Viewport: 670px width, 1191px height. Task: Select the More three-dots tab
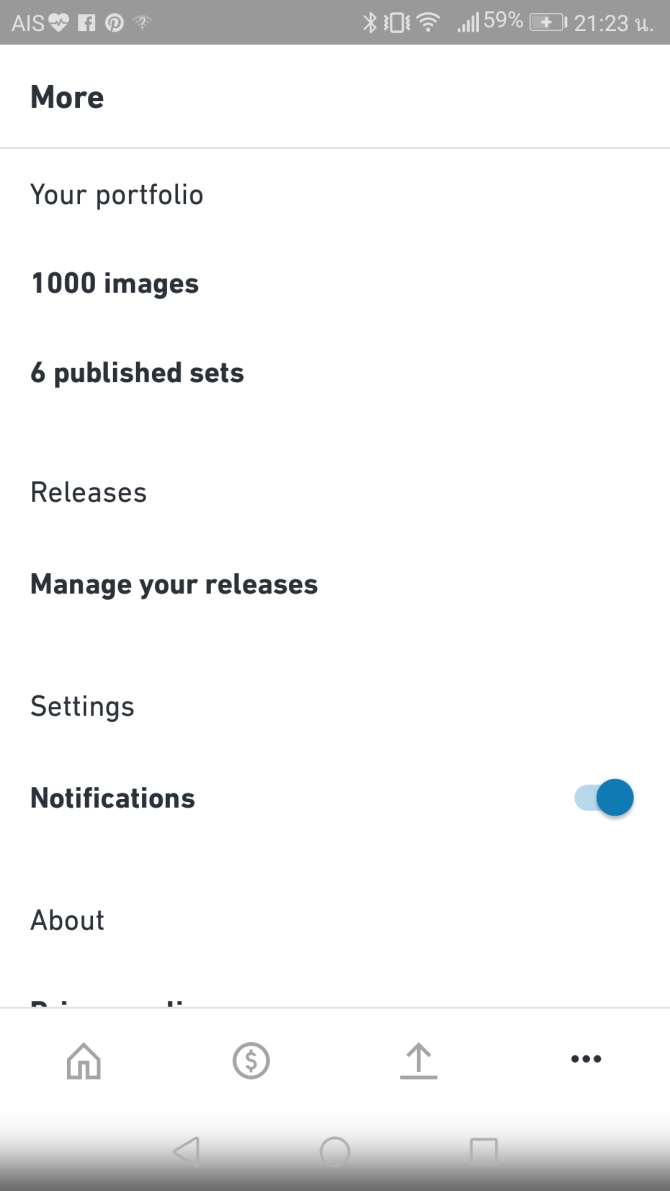[x=585, y=1060]
